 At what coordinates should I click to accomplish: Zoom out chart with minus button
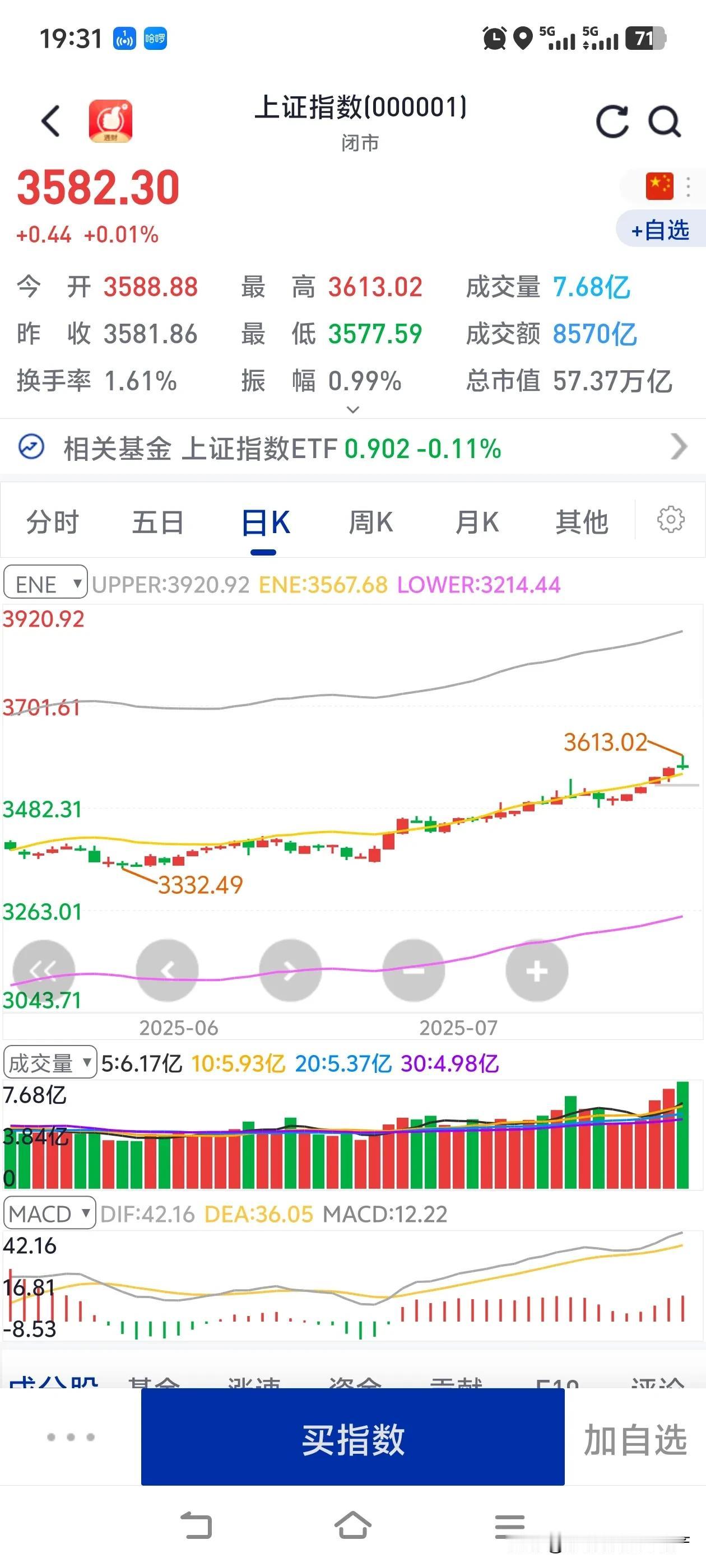point(414,971)
